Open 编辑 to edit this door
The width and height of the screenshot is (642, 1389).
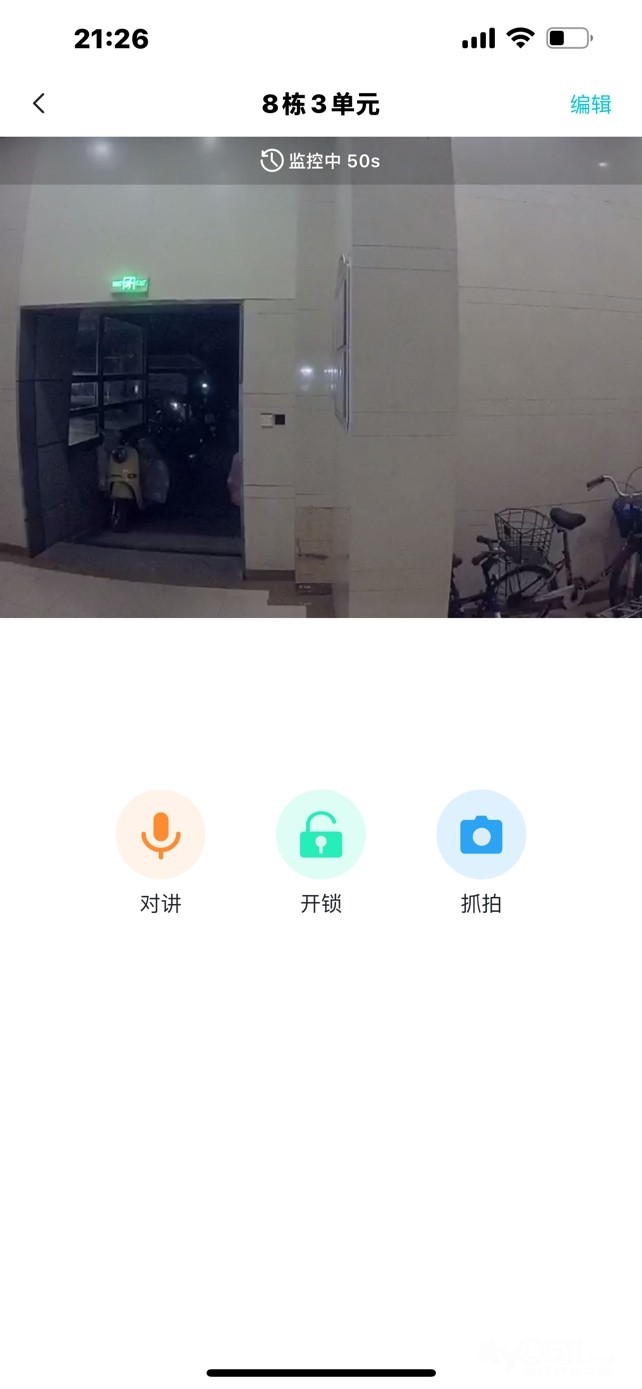point(590,104)
